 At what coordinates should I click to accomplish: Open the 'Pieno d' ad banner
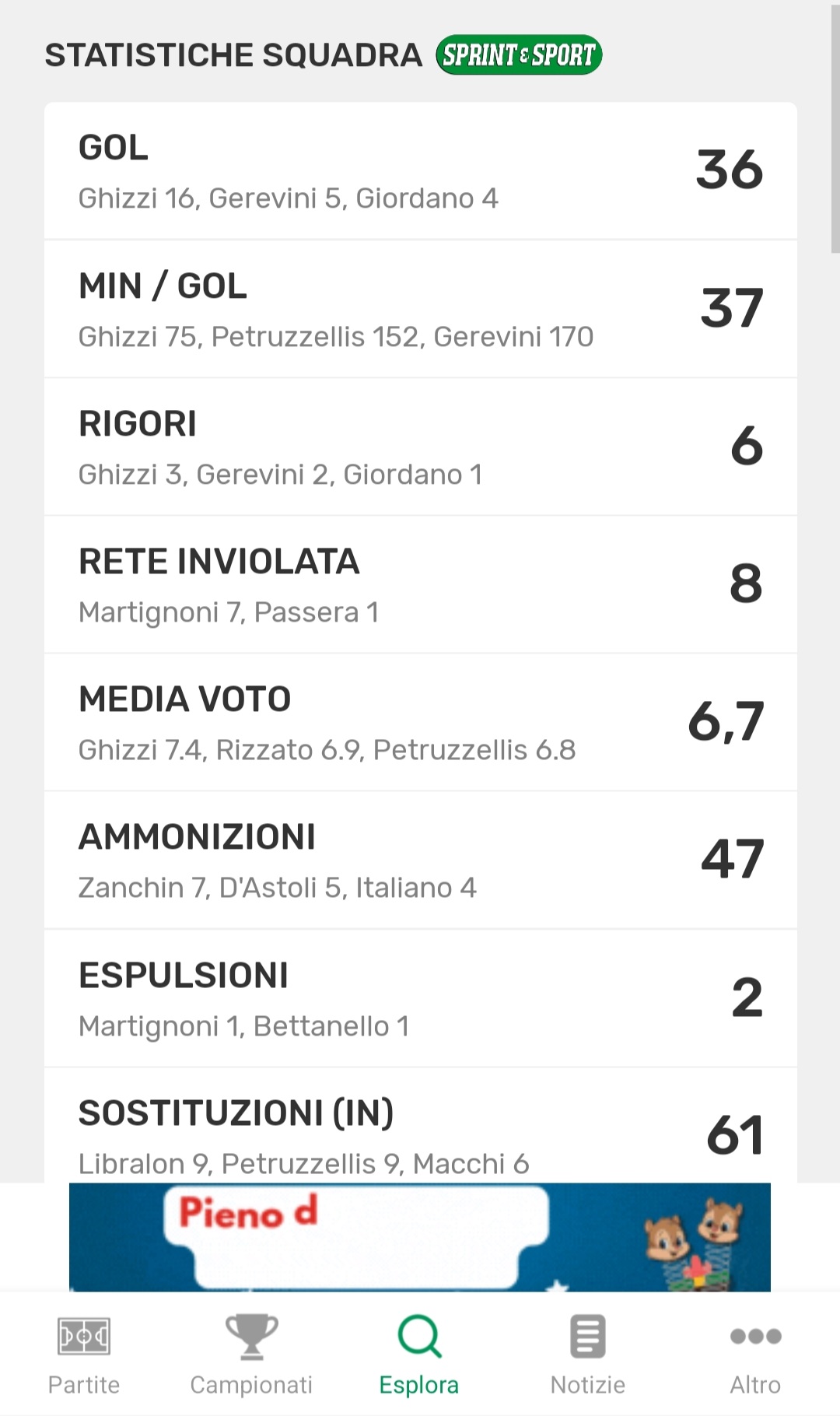point(420,1237)
